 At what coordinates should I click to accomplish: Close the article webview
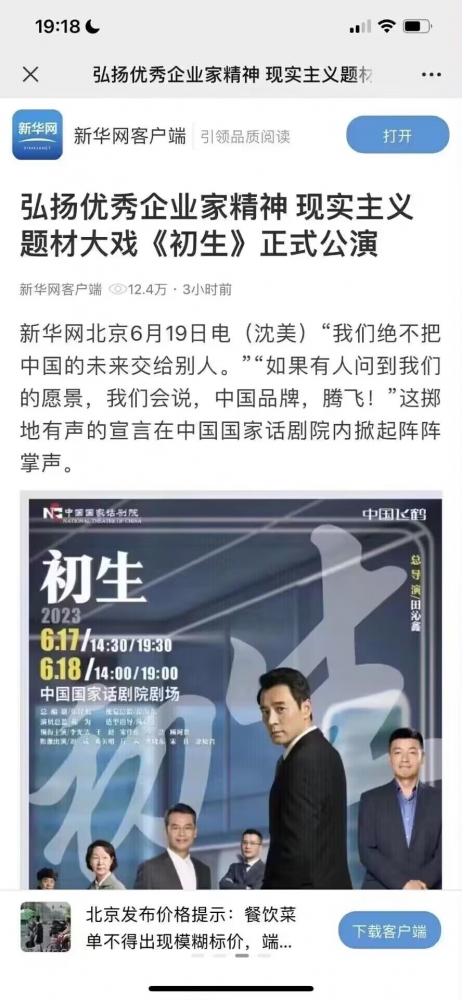pos(30,75)
